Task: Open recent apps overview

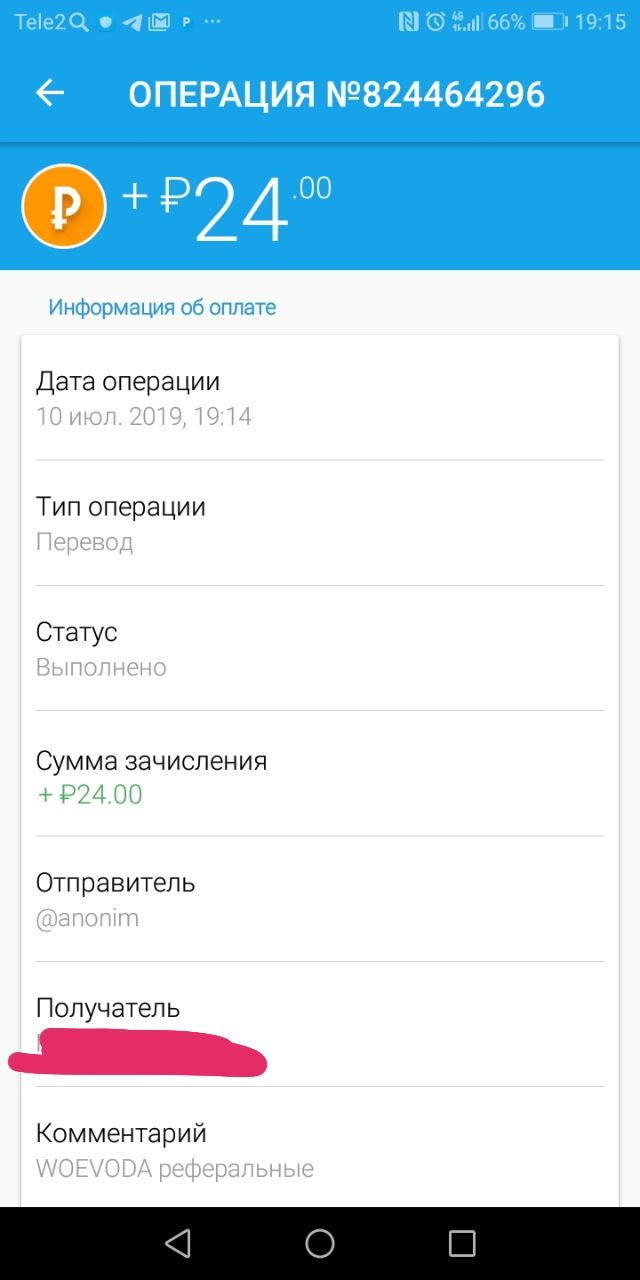Action: coord(462,1243)
